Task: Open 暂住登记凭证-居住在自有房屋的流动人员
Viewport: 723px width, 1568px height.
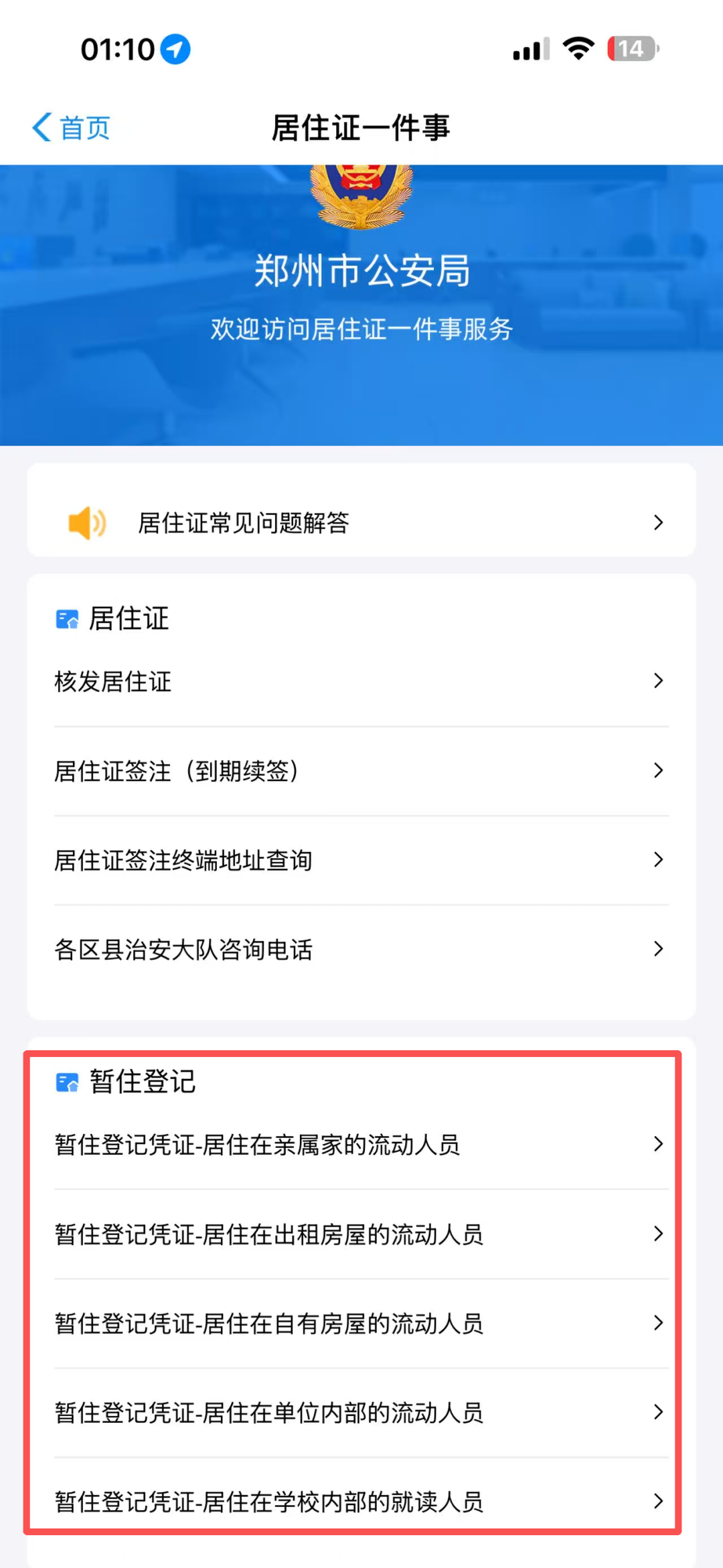Action: [361, 1323]
